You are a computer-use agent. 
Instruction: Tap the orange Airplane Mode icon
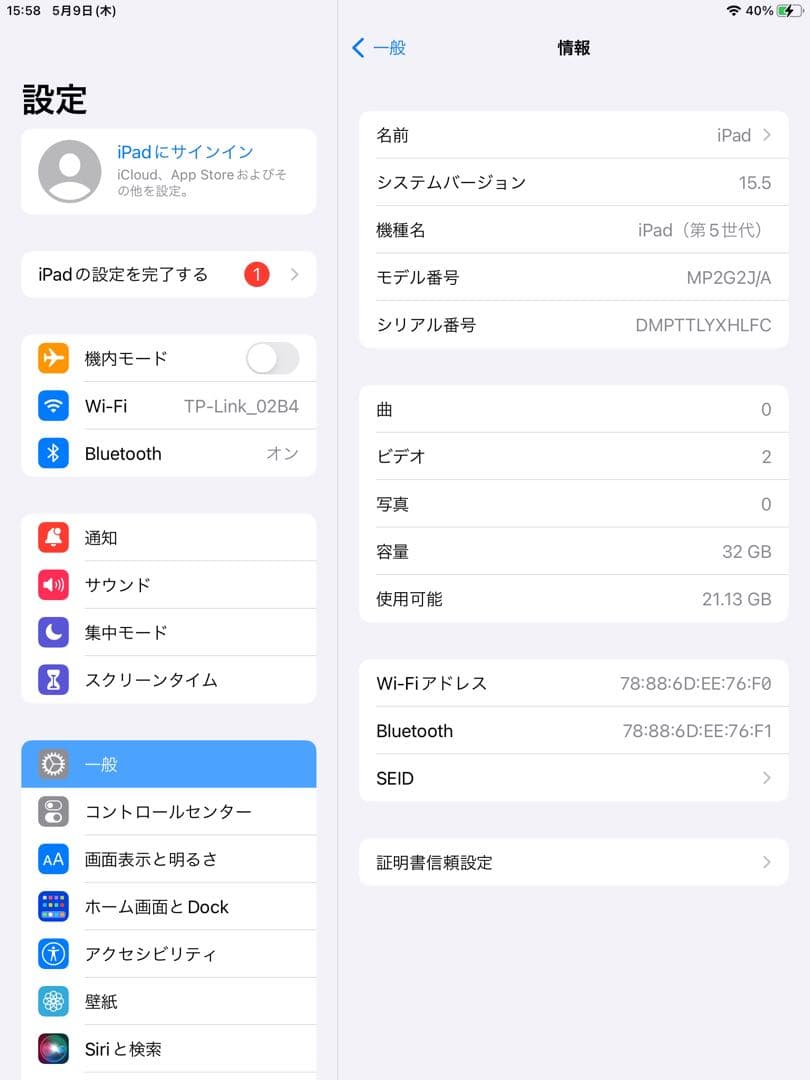coord(52,358)
